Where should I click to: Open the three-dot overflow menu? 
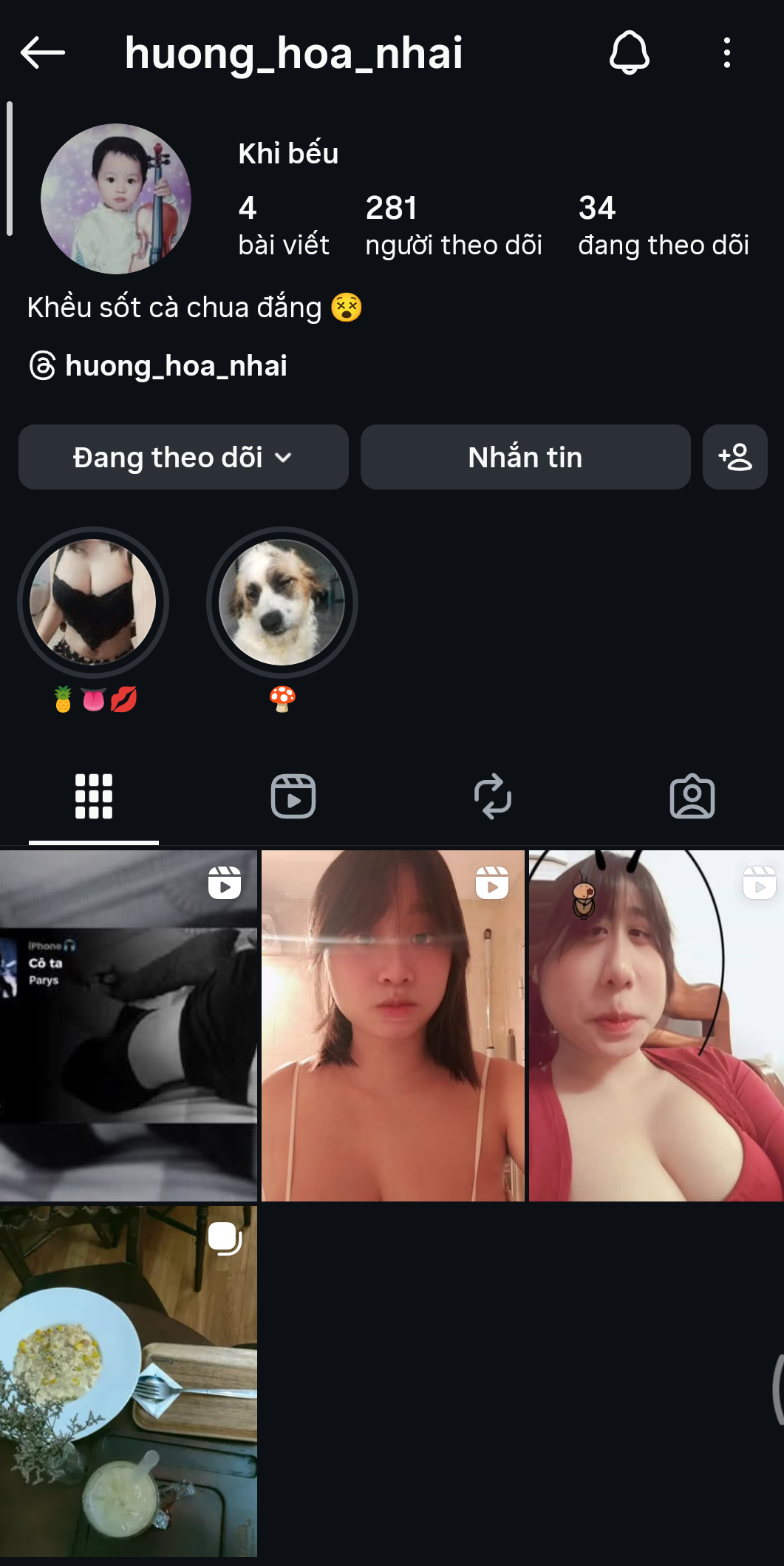727,53
